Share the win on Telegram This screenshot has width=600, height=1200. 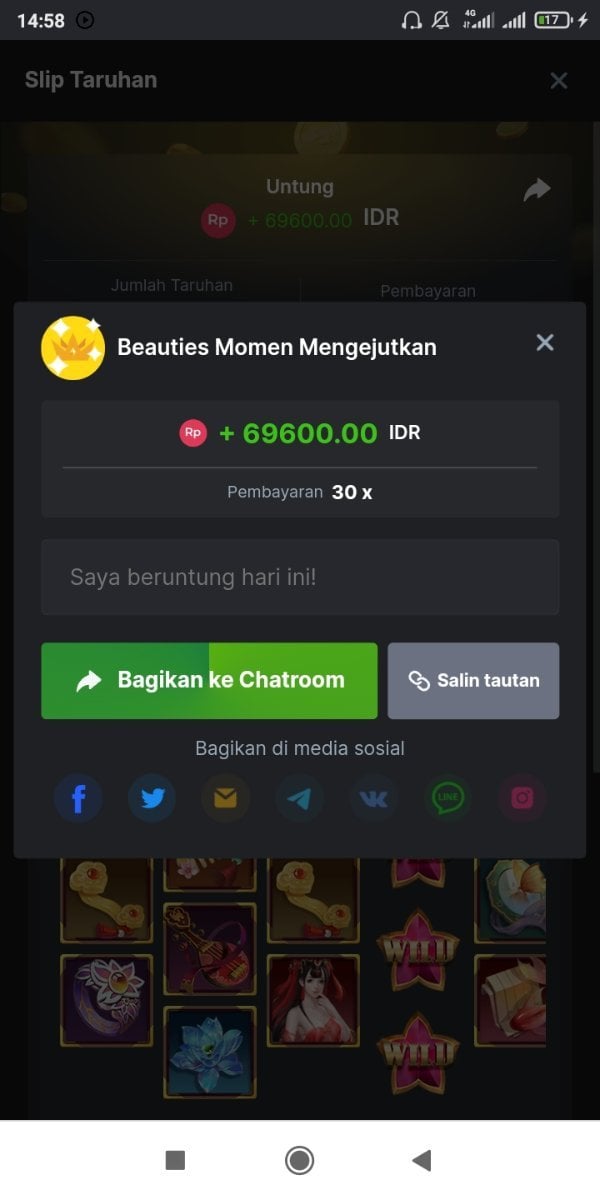click(x=300, y=798)
